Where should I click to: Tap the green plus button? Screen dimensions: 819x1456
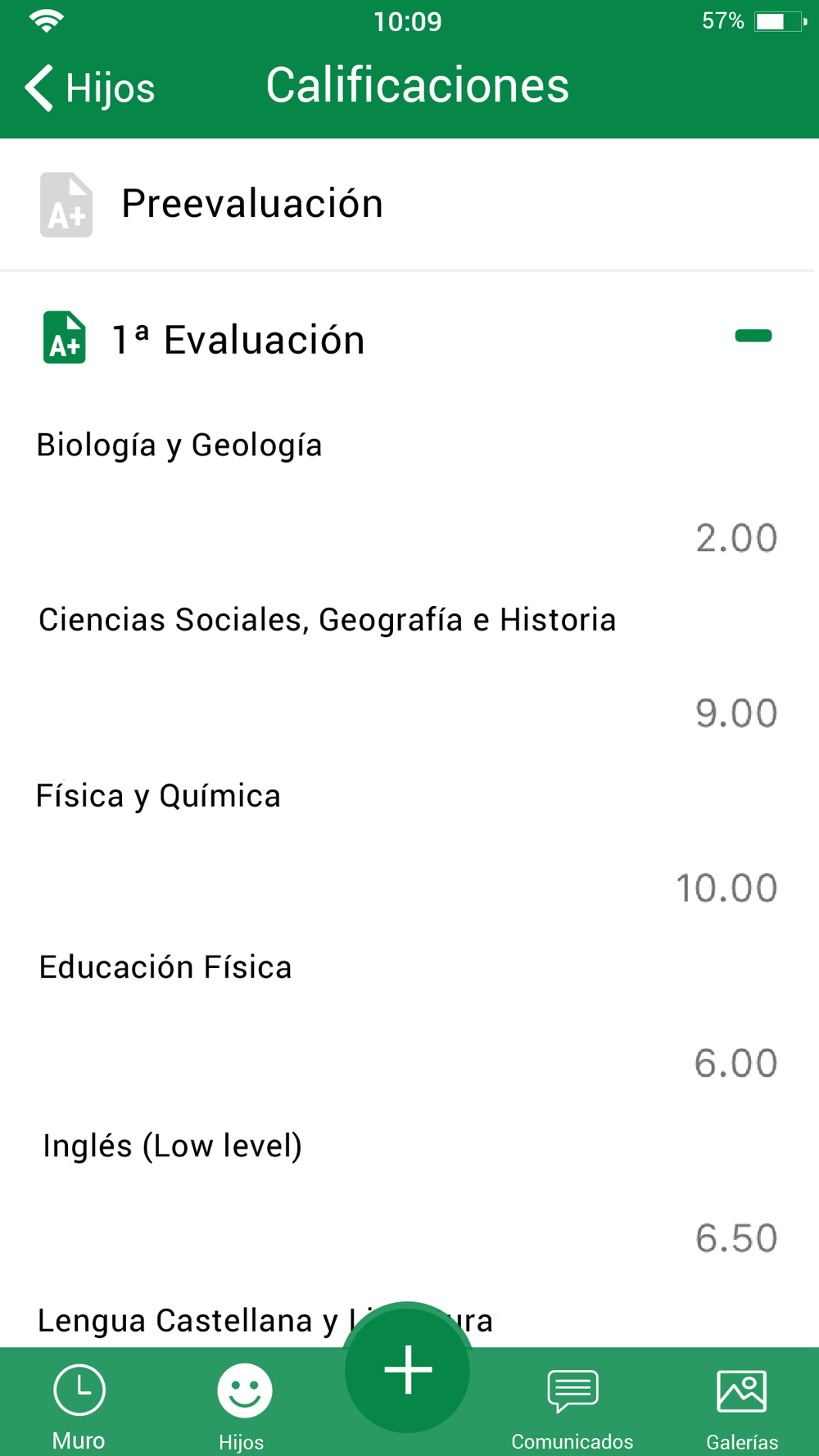coord(408,1369)
